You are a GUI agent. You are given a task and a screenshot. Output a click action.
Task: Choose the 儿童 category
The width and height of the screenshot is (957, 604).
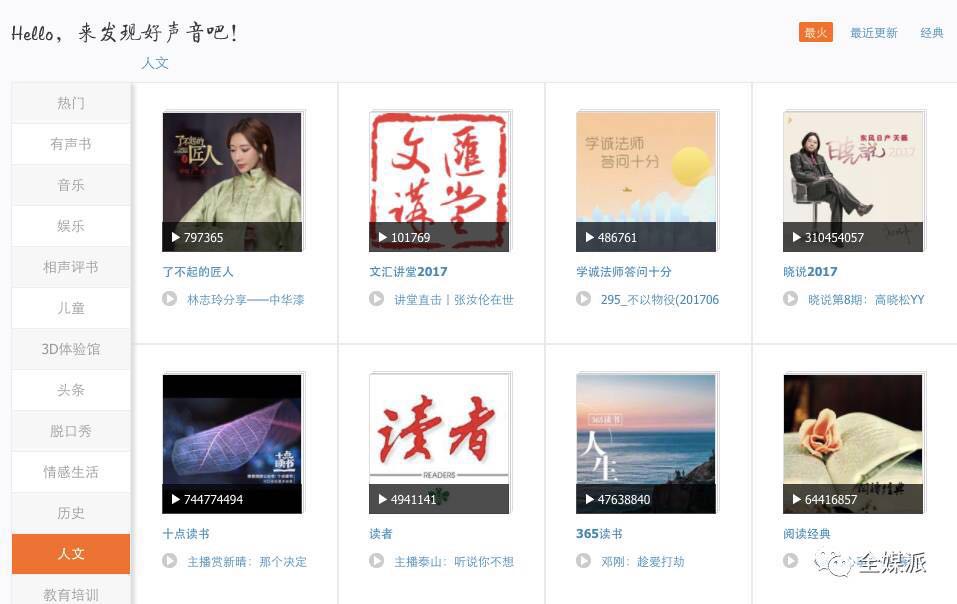point(71,308)
